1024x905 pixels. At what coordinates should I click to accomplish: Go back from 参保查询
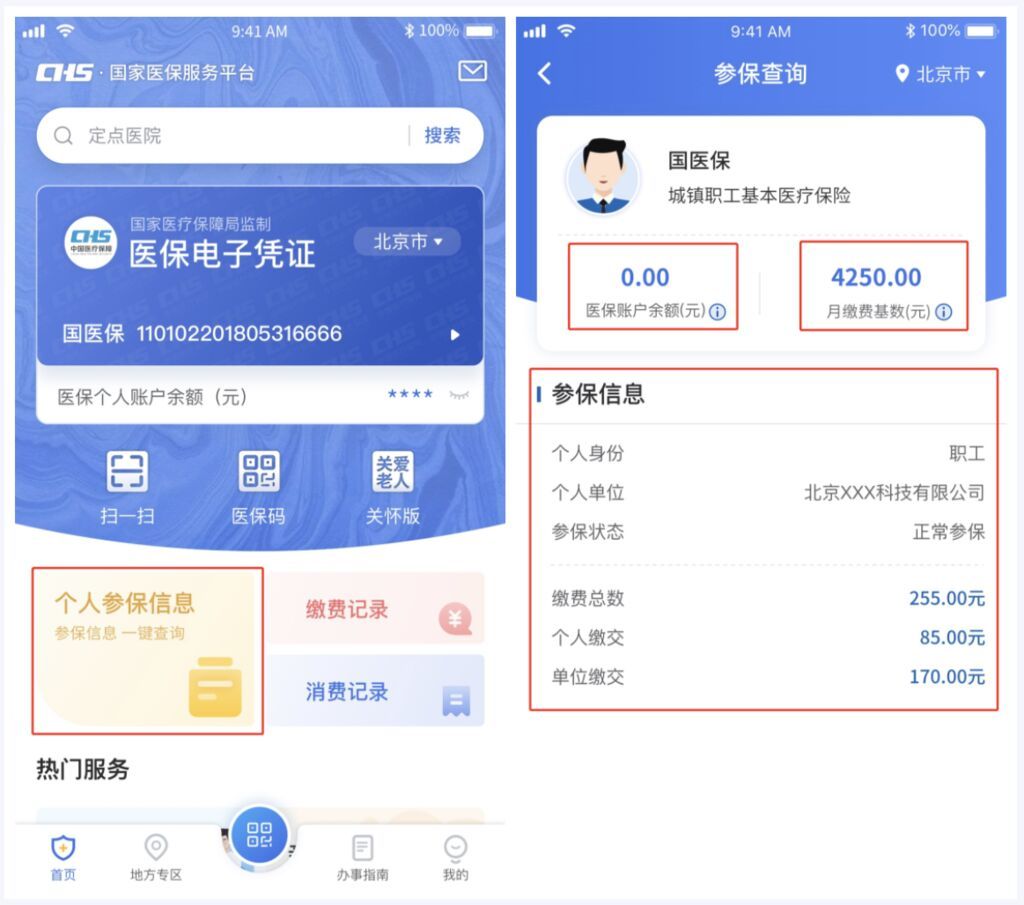point(545,74)
